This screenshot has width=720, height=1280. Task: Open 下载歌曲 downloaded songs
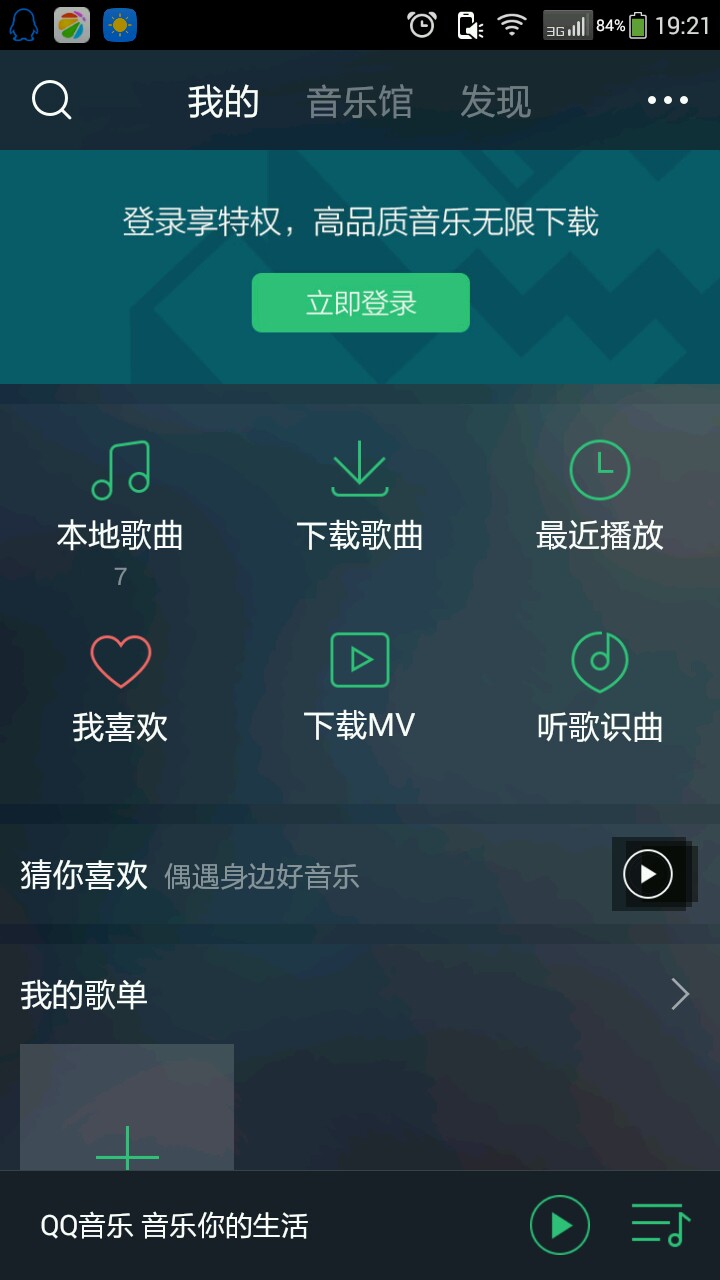[360, 497]
